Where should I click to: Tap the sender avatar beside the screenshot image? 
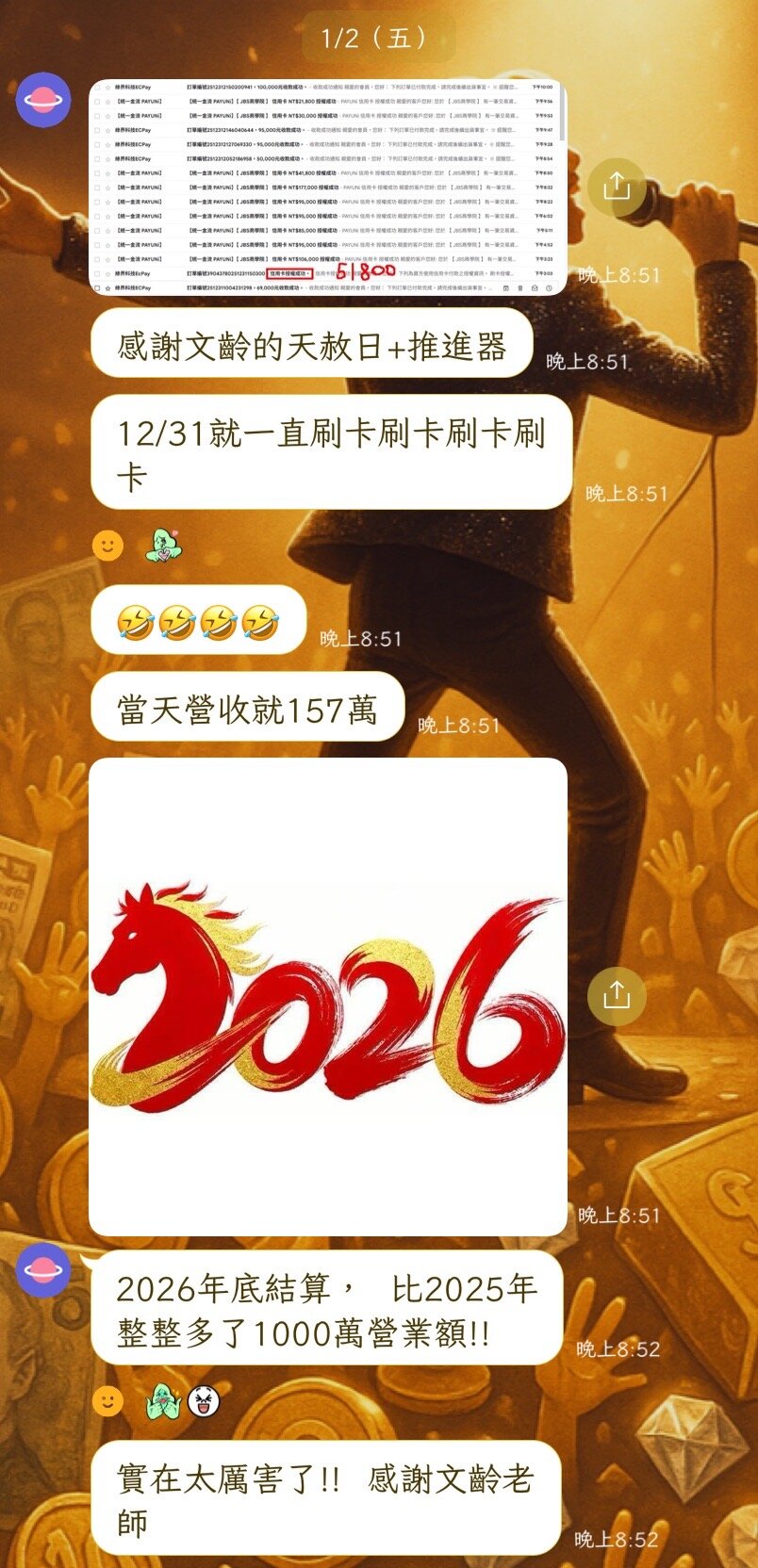tap(43, 99)
